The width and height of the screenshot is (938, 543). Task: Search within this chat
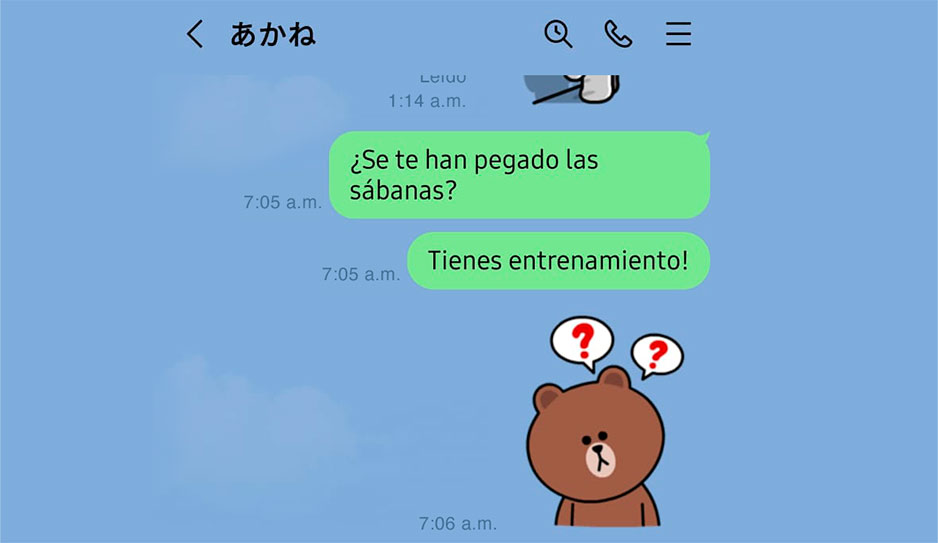click(x=558, y=34)
